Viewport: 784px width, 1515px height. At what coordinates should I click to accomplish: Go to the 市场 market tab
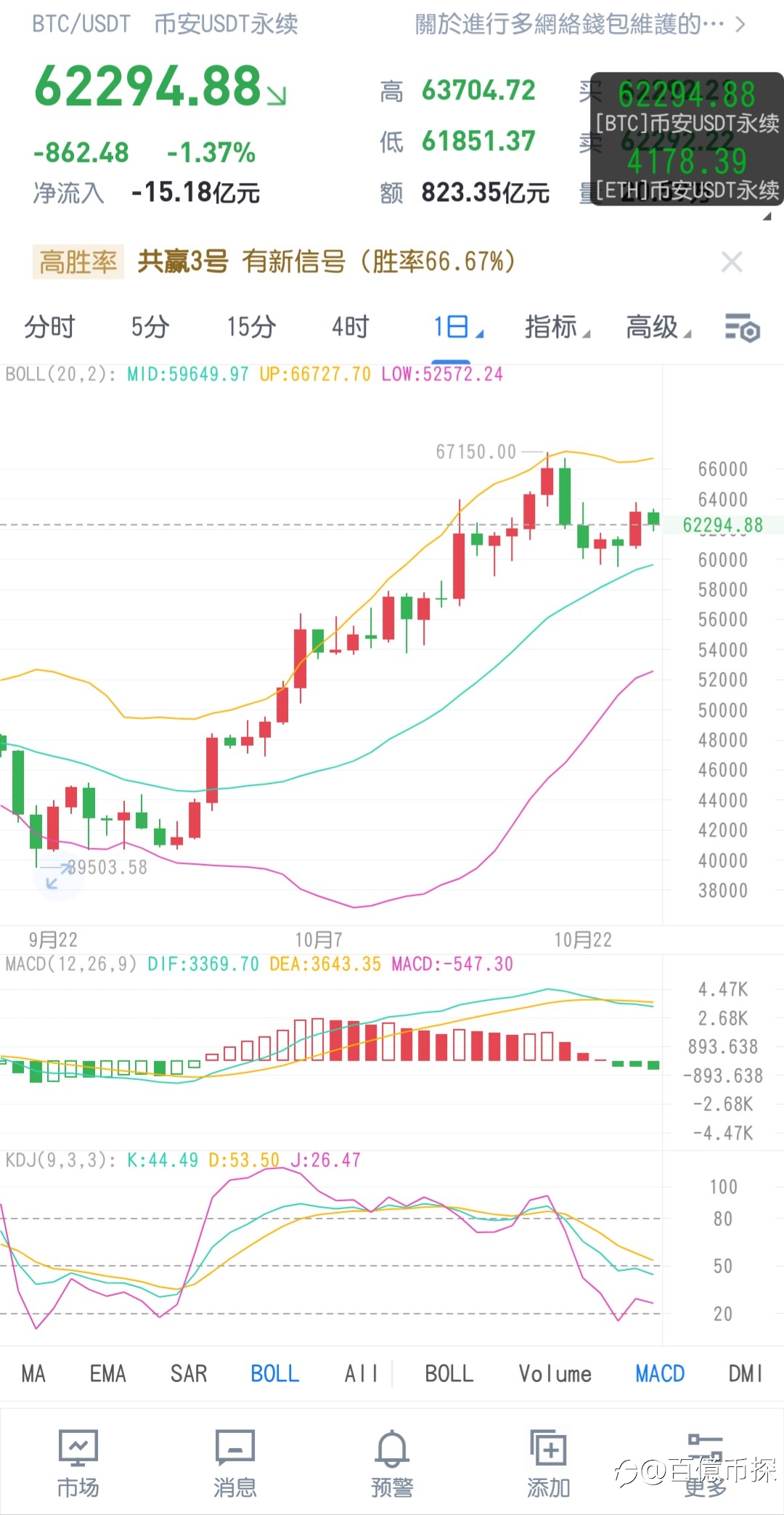point(78,1463)
